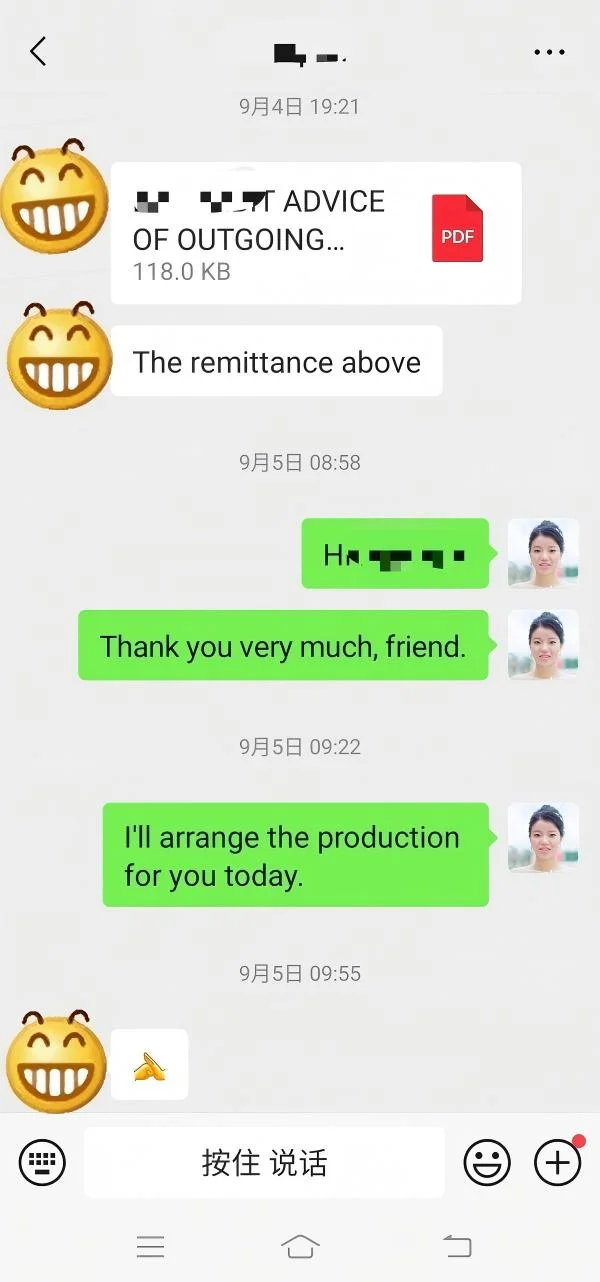Switch to keyboard text input

42,1163
